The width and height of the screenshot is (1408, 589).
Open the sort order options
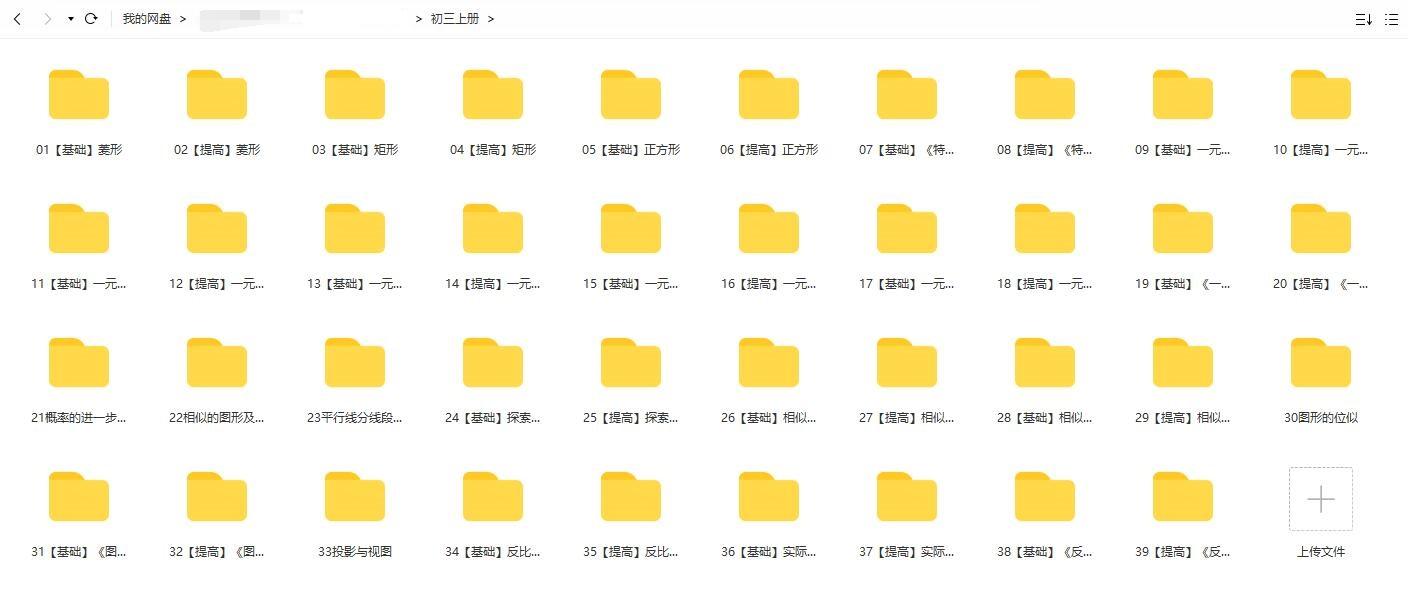1363,19
